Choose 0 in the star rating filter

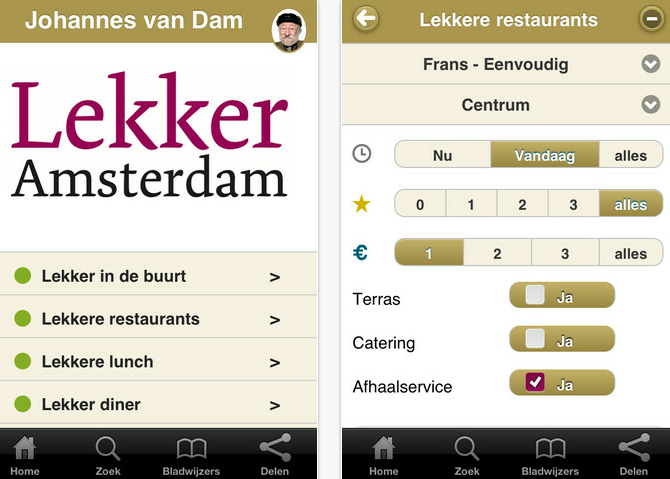coord(420,205)
